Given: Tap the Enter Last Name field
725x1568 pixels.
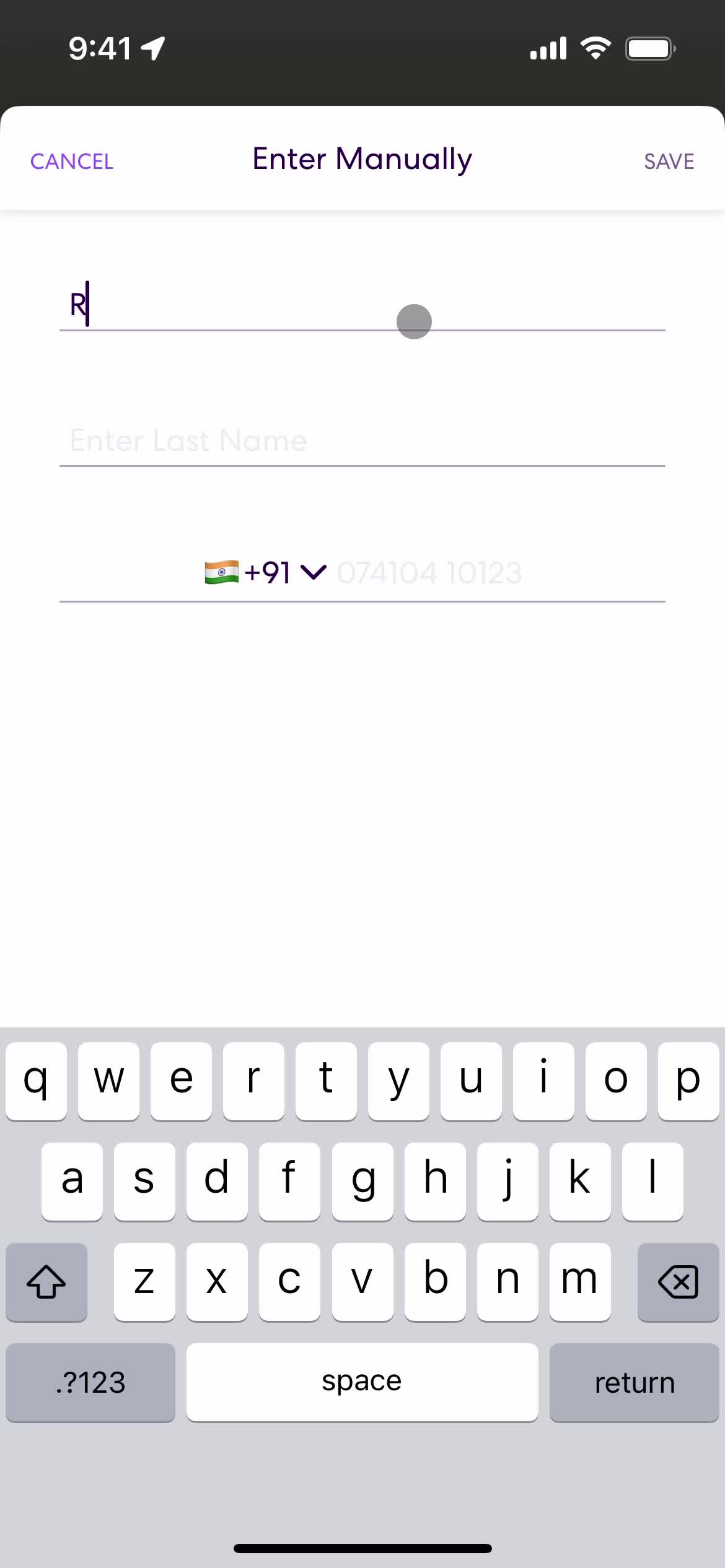Looking at the screenshot, I should 362,440.
